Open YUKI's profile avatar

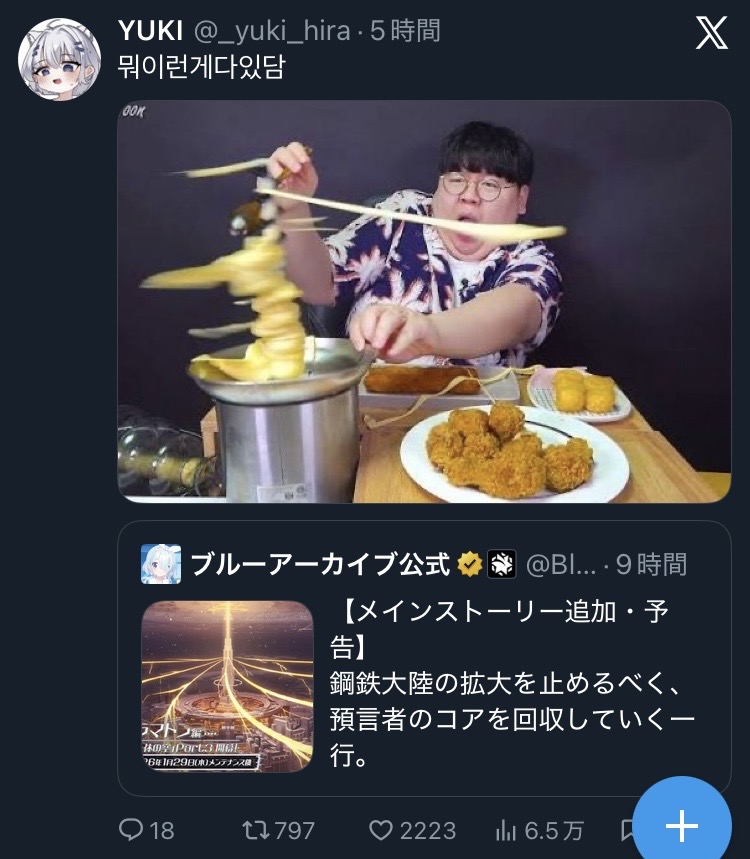[x=59, y=59]
